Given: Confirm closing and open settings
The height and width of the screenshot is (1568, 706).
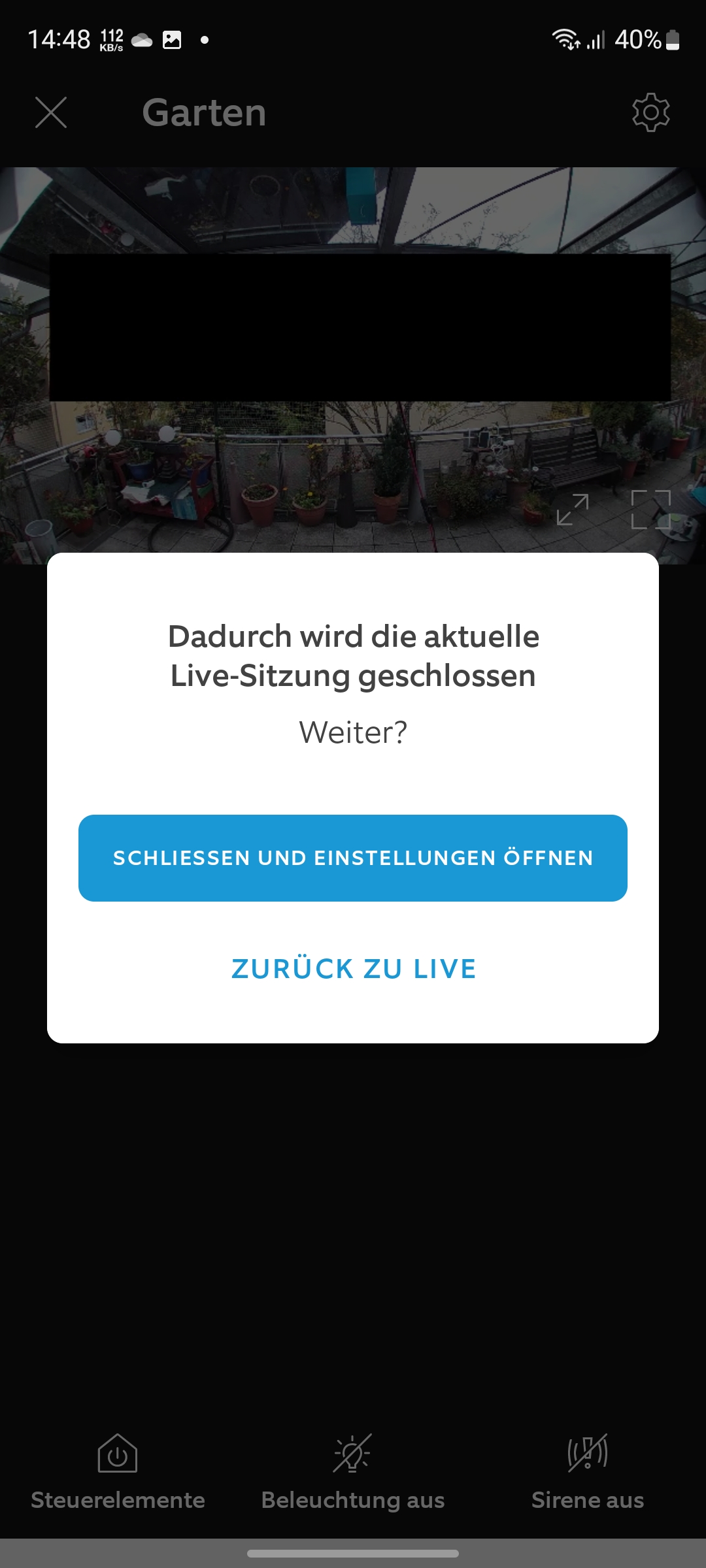Looking at the screenshot, I should pyautogui.click(x=353, y=858).
